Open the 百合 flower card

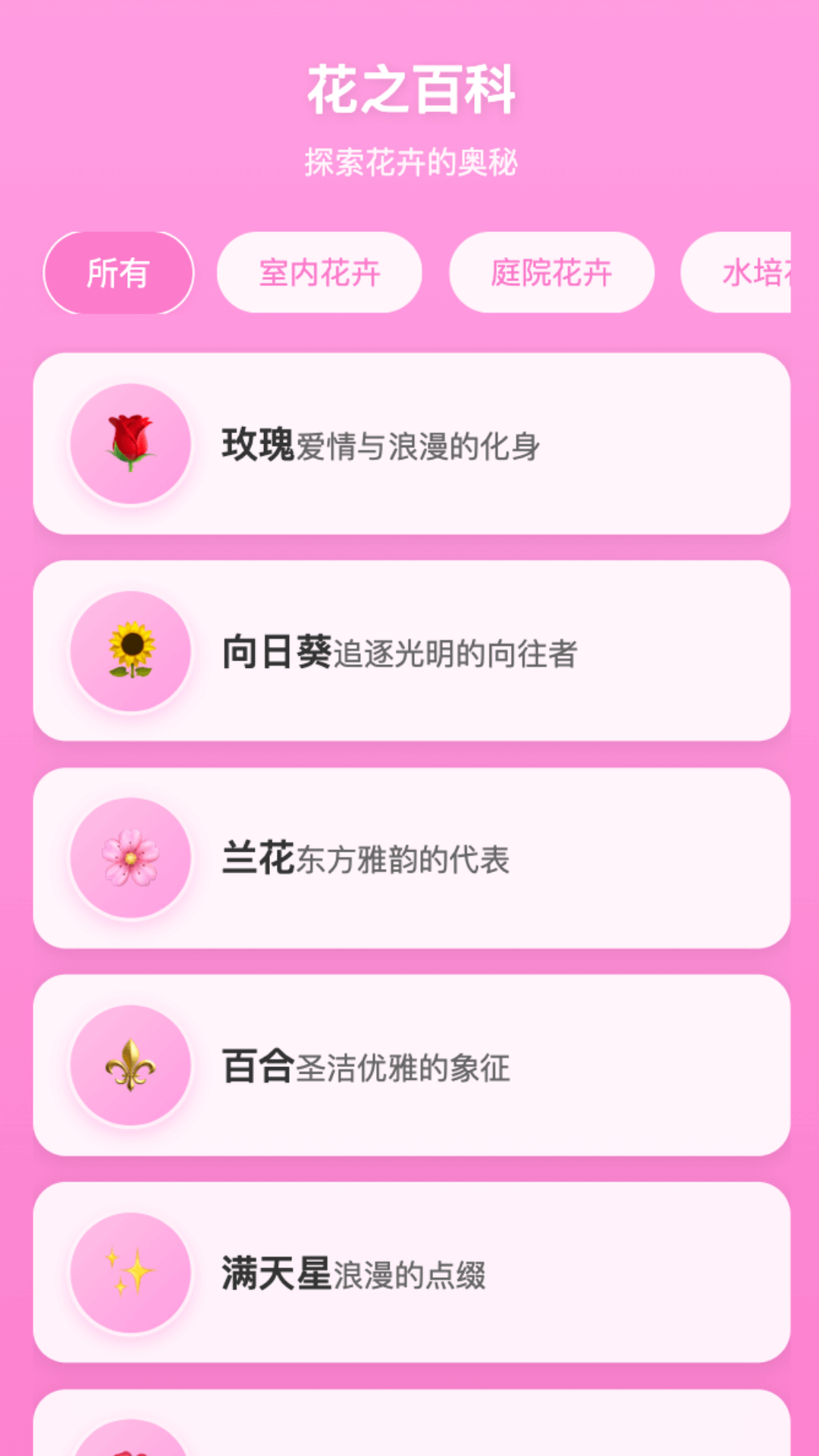tap(411, 1065)
